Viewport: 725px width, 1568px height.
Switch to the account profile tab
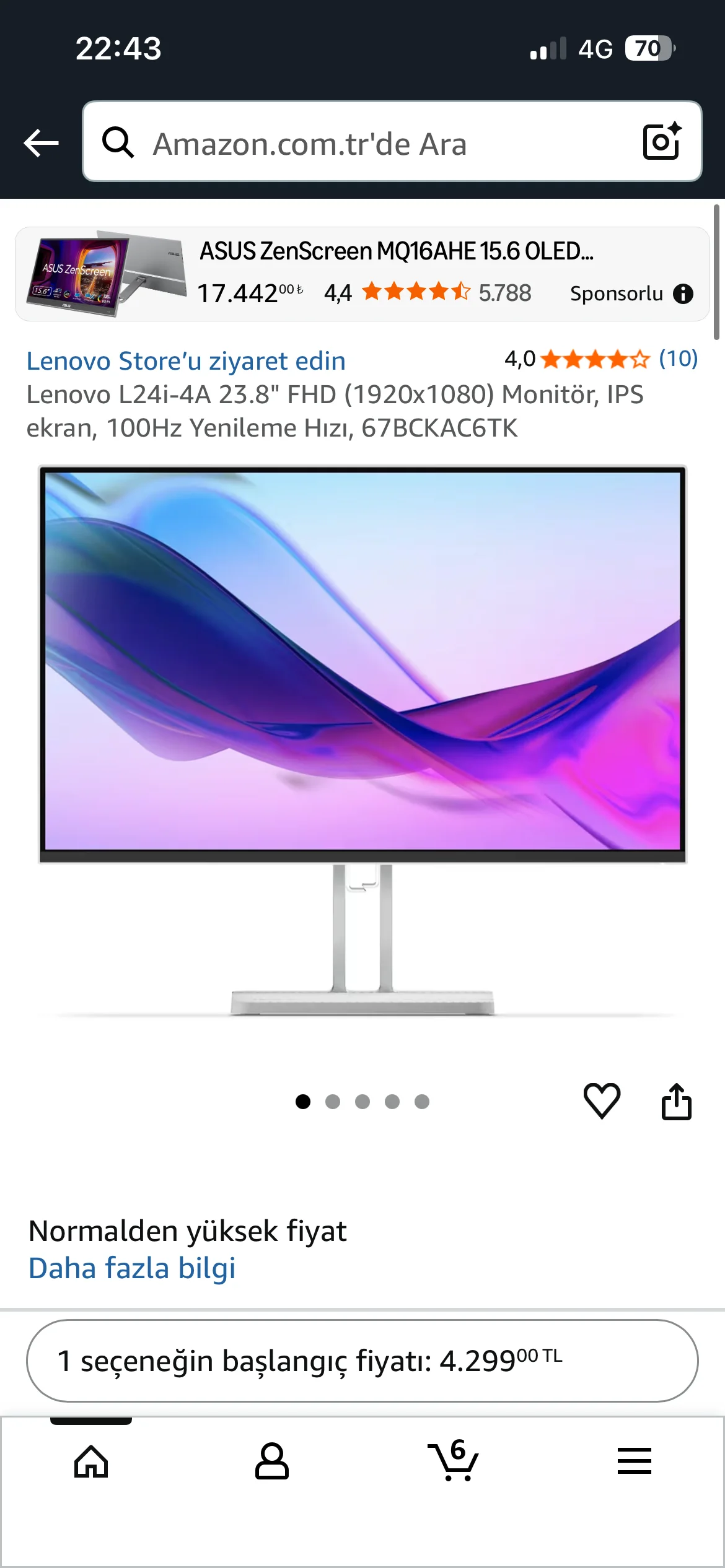(x=272, y=1461)
